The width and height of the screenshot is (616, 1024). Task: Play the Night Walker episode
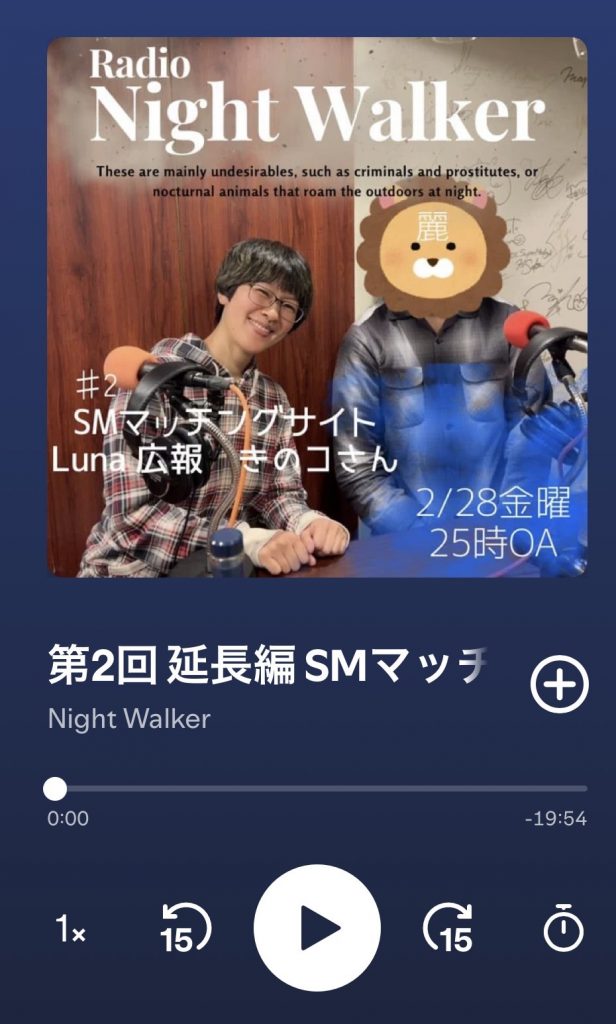317,928
